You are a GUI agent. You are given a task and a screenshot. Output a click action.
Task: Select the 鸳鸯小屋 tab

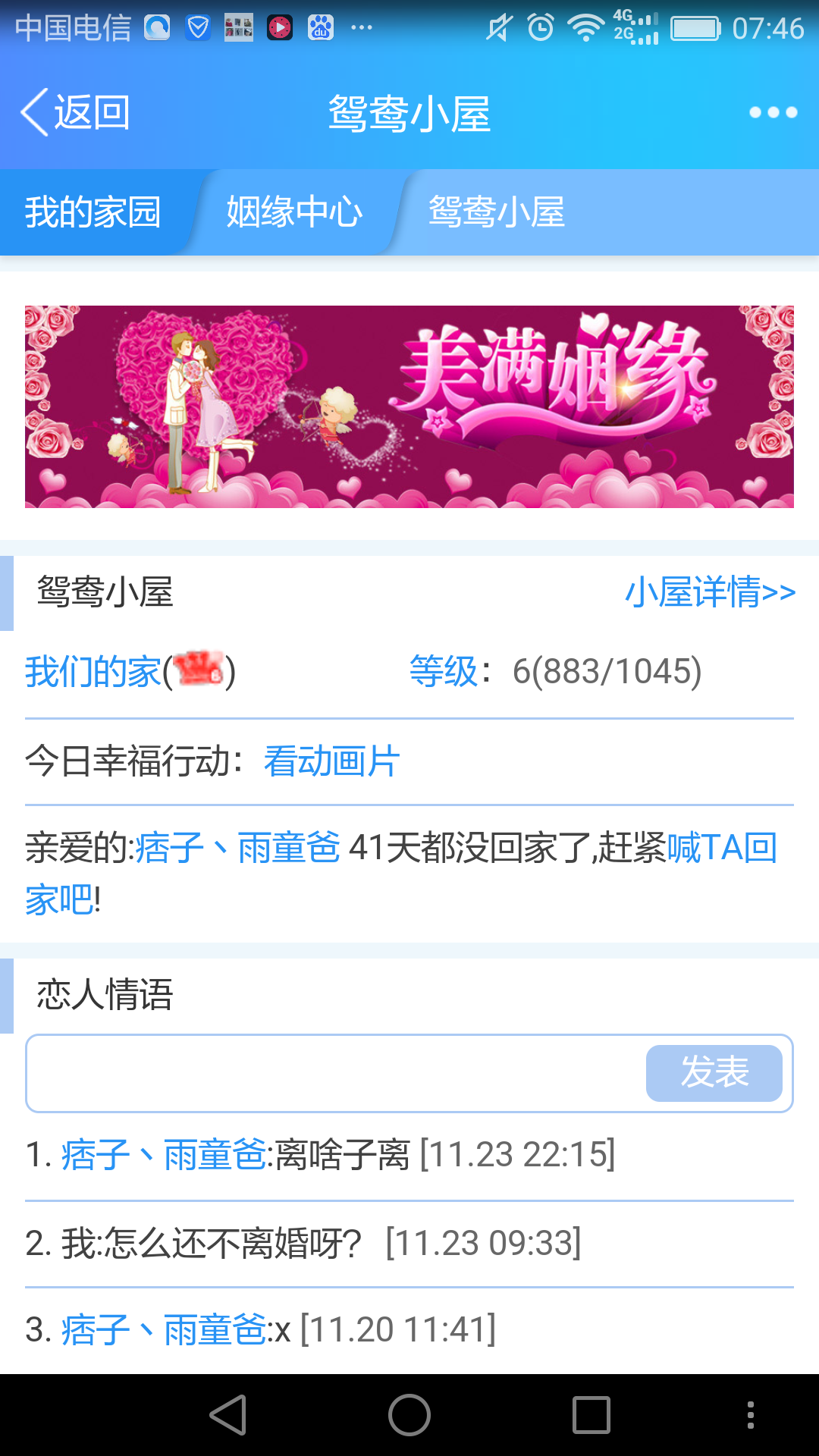(x=497, y=212)
